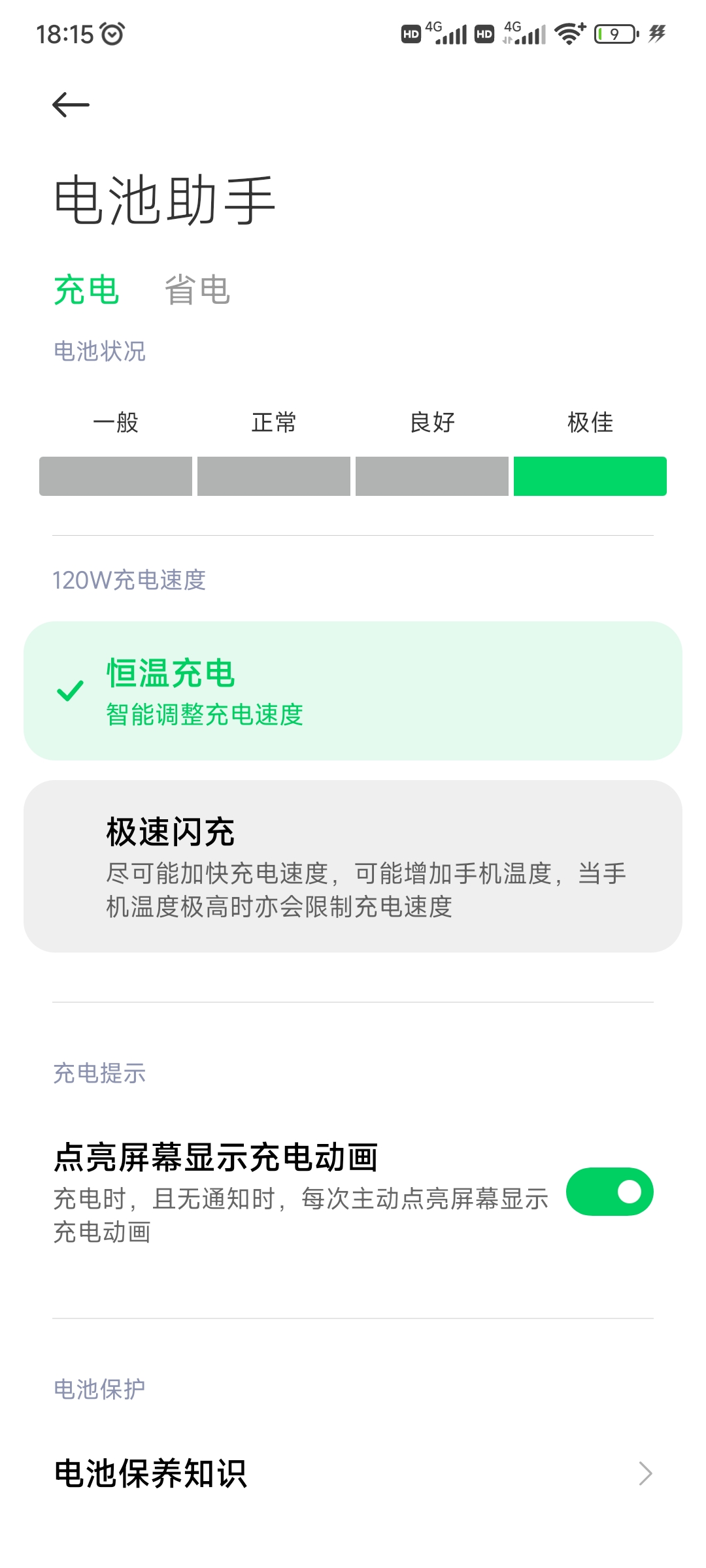Switch to the 省电 tab
Screen dimensions: 706x1568
(x=197, y=290)
